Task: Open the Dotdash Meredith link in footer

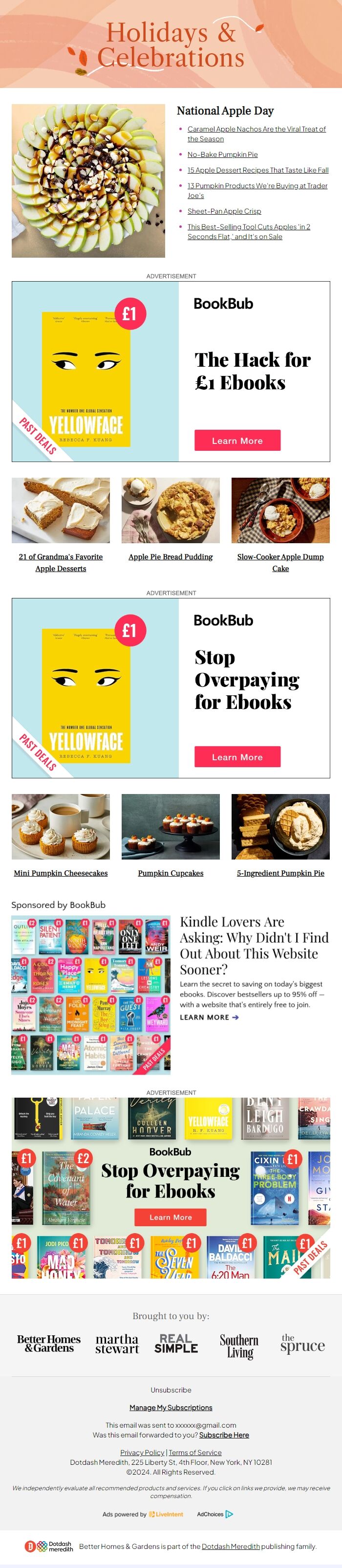Action: coord(231,1546)
